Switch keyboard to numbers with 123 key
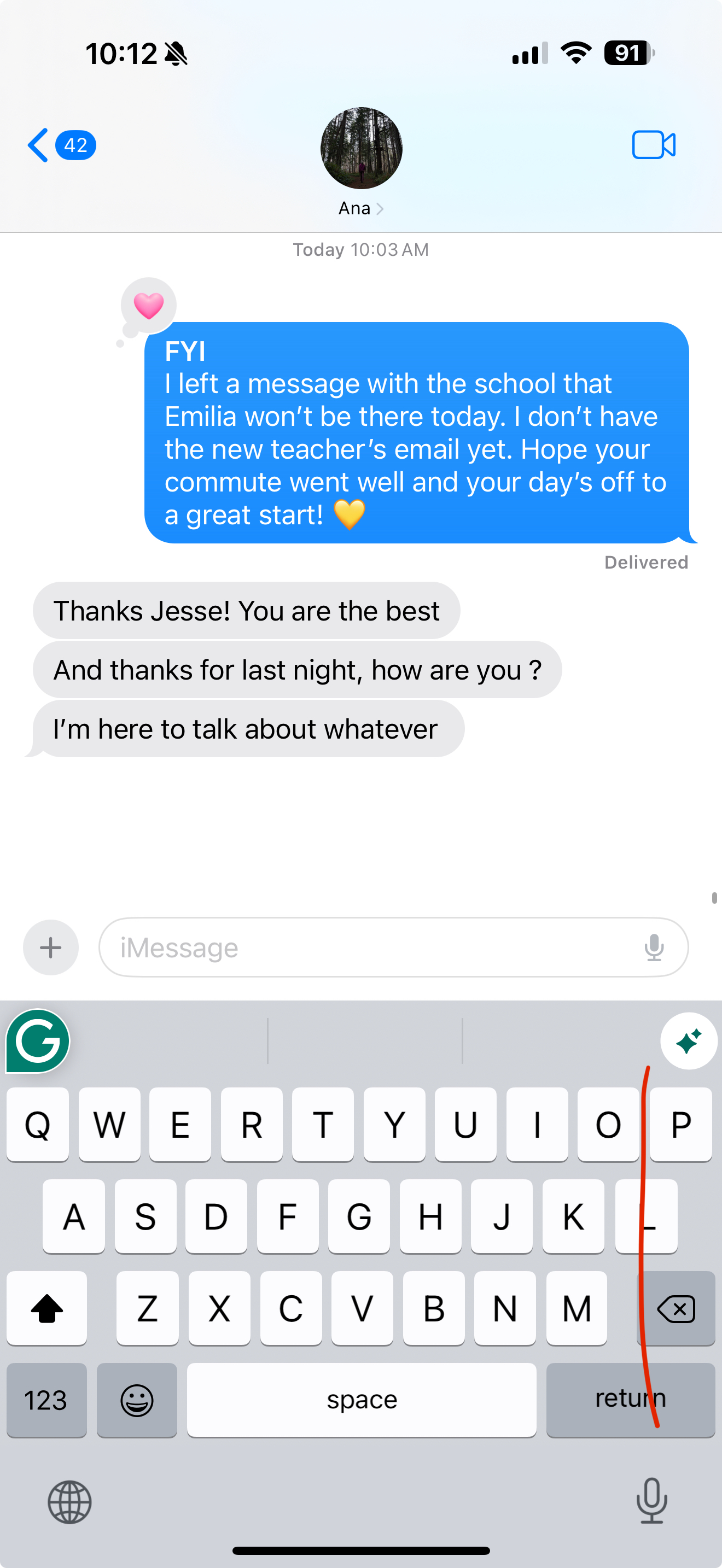 pos(46,1400)
